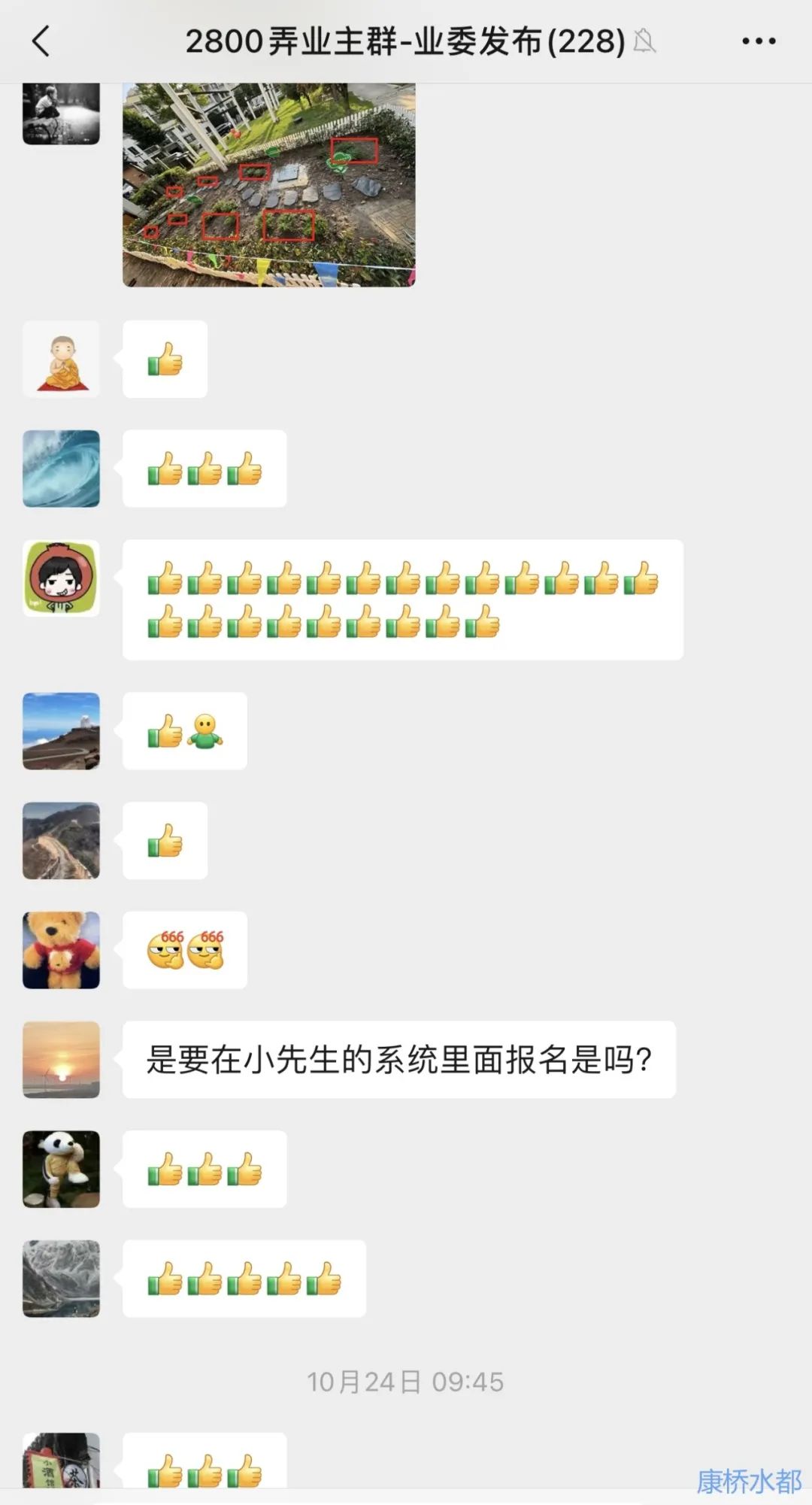Tap the 10月24日 09:45 timestamp
812x1505 pixels.
tap(406, 1381)
